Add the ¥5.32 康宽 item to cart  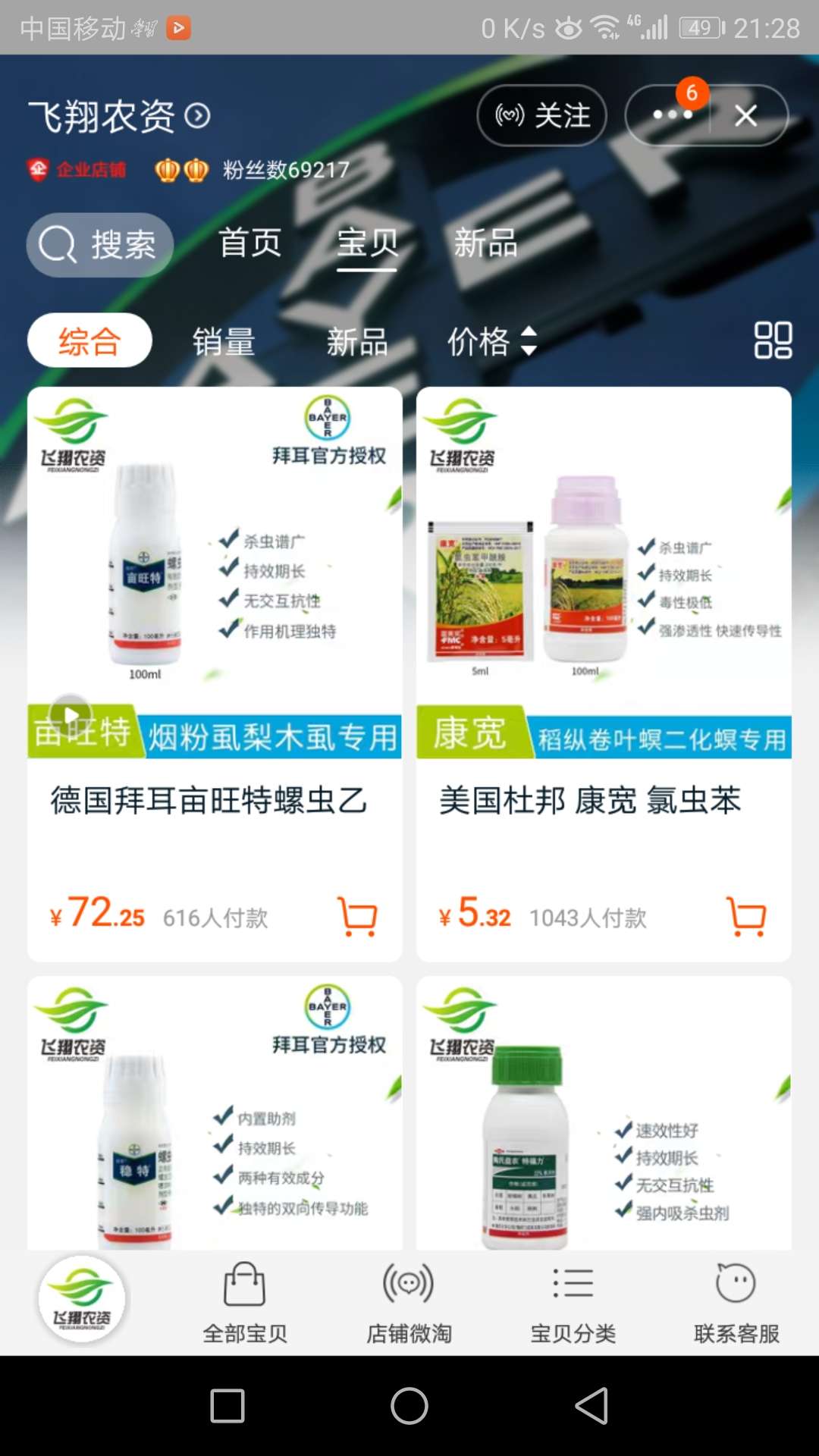747,916
